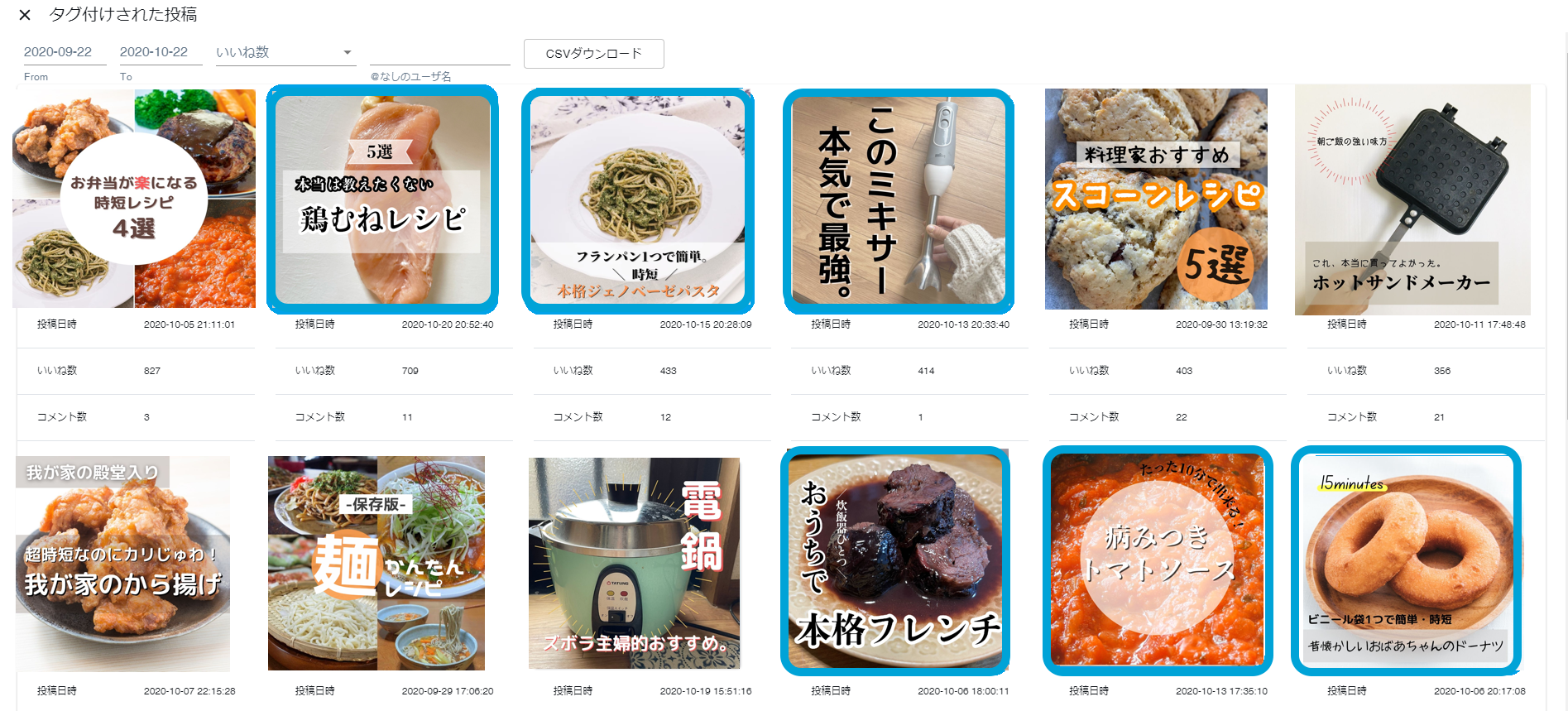Open the 我が家のから揚げ post
Viewport: 1568px width, 711px height.
123,564
